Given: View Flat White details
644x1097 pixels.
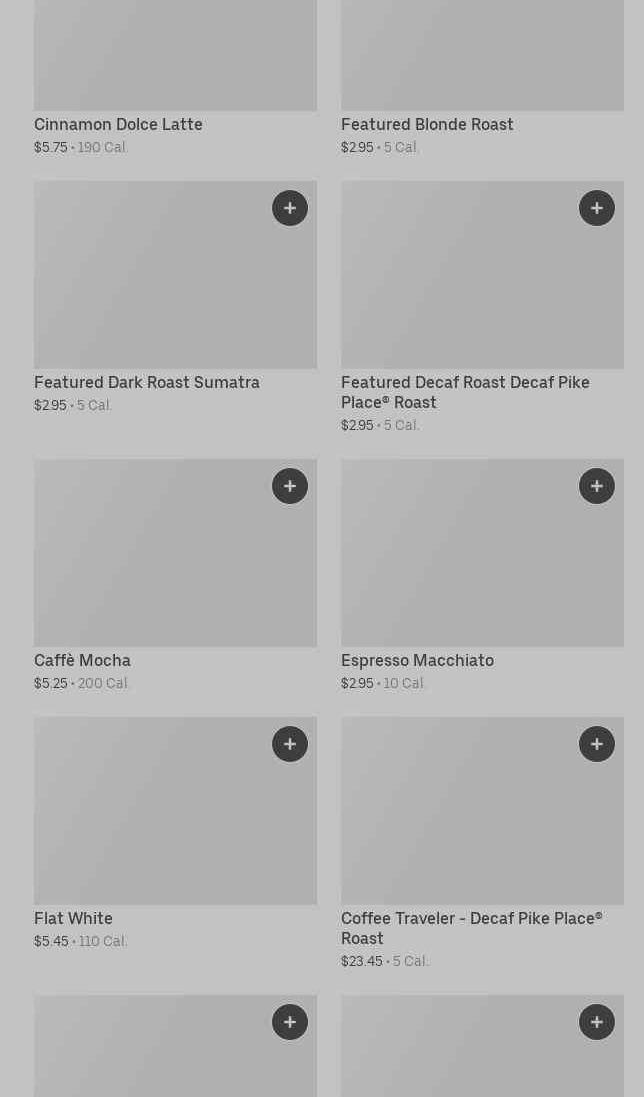Looking at the screenshot, I should point(73,919).
